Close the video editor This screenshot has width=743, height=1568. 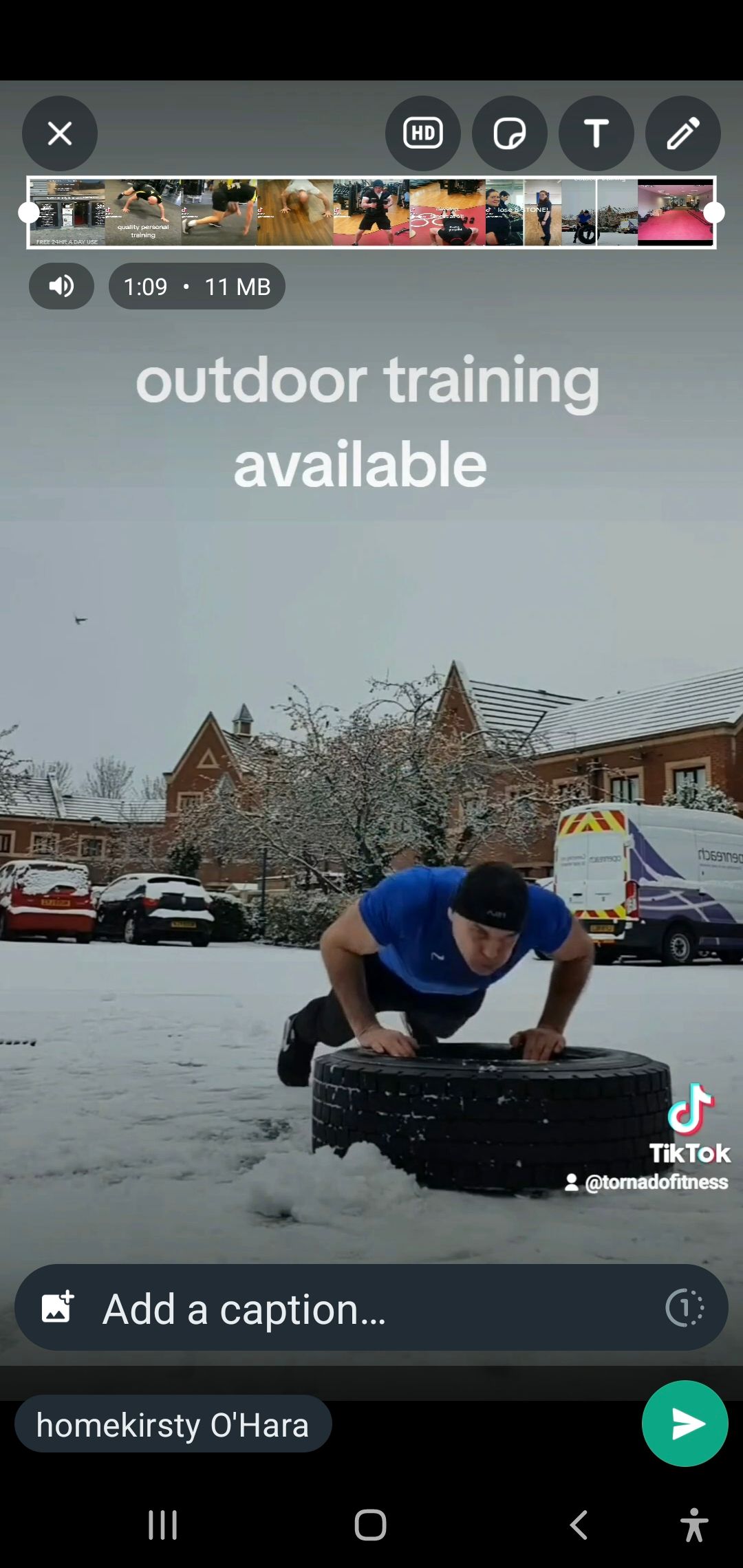(x=60, y=133)
